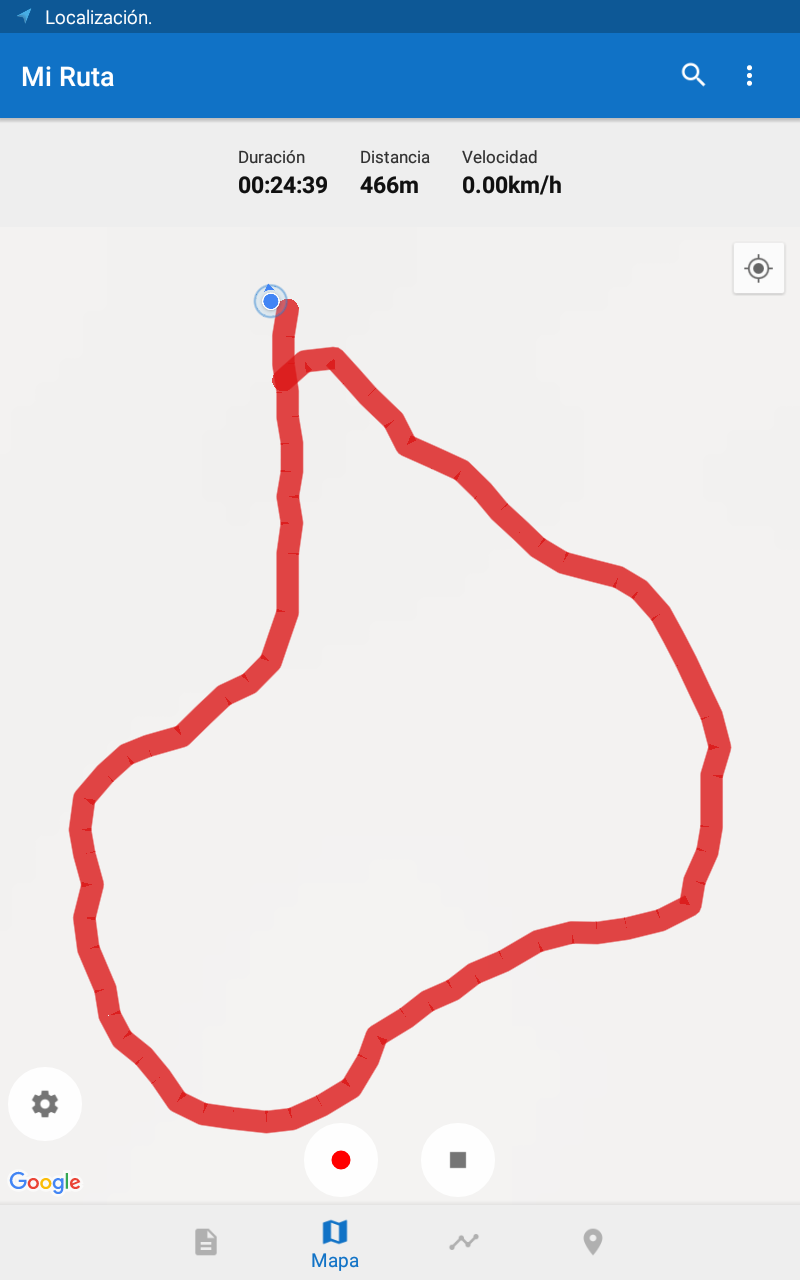800x1280 pixels.
Task: Open search in the app bar
Action: tap(693, 75)
